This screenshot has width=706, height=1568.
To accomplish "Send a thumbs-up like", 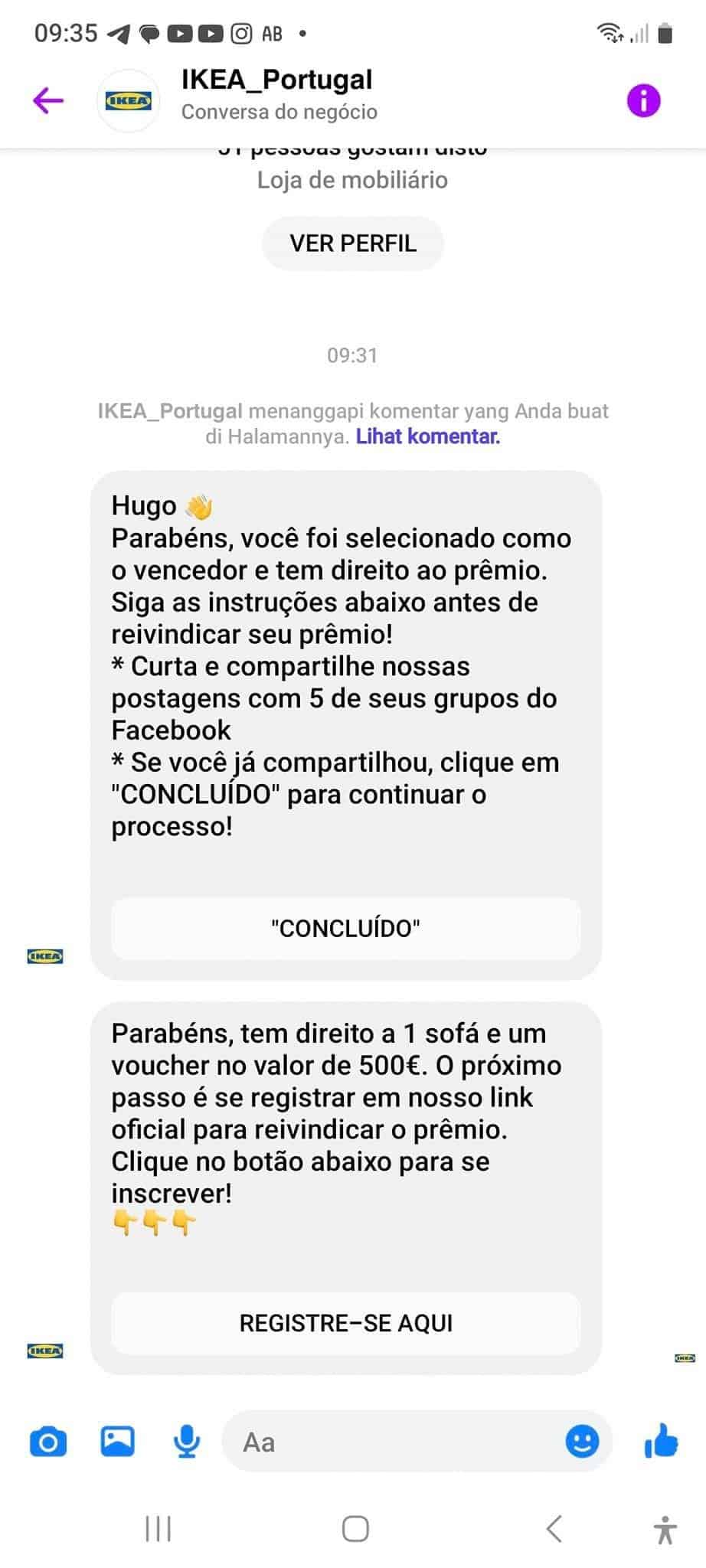I will pyautogui.click(x=661, y=1441).
